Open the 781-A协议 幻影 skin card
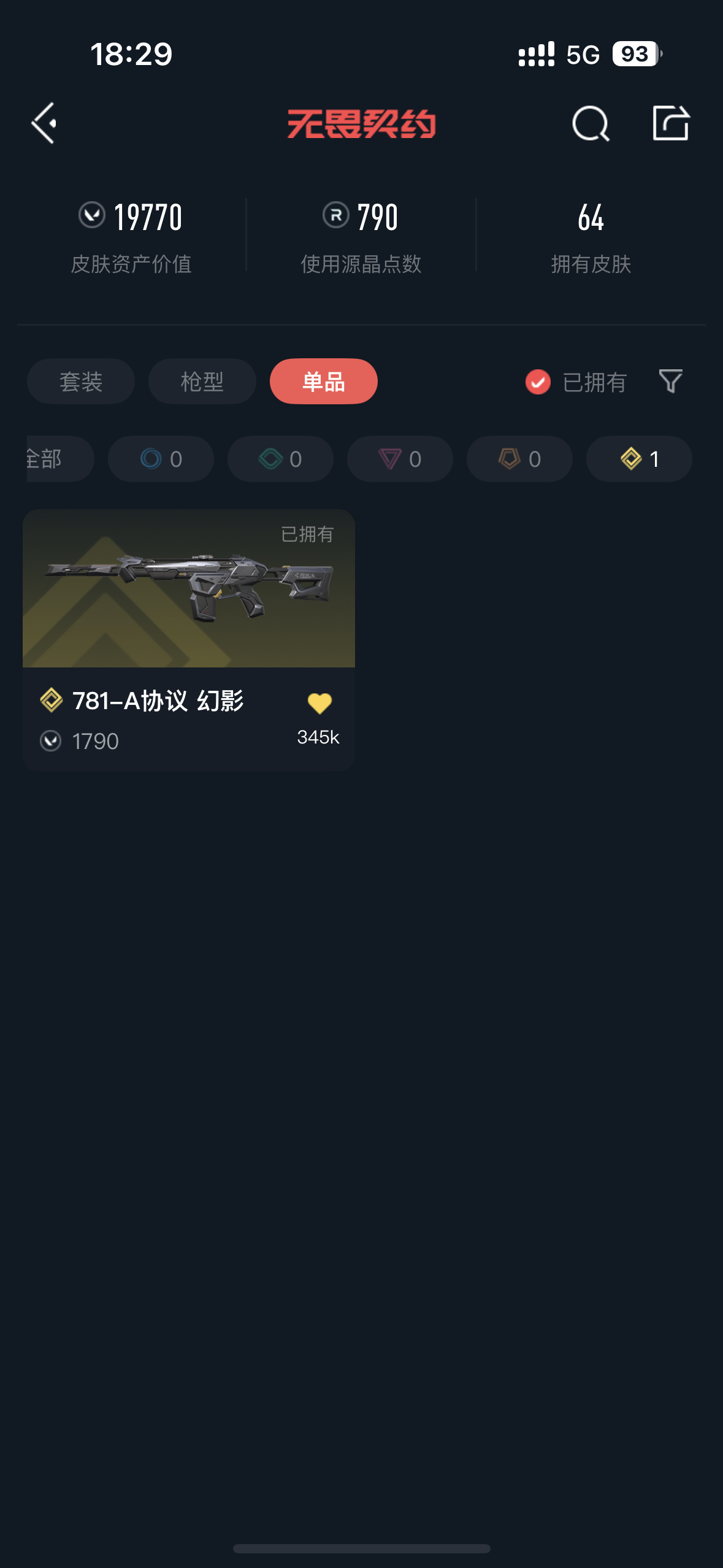The width and height of the screenshot is (723, 1568). (x=188, y=613)
